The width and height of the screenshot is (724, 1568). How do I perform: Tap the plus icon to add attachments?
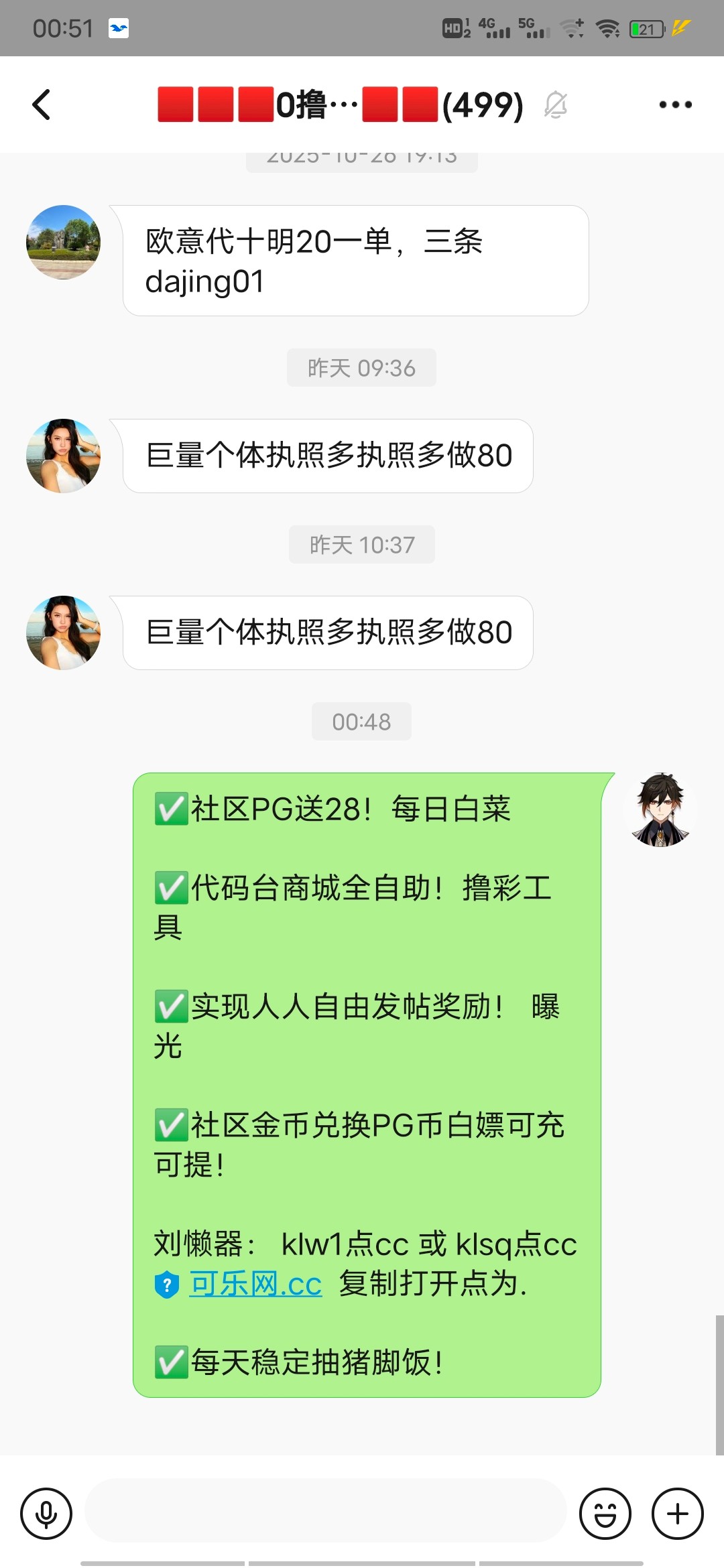click(676, 1512)
